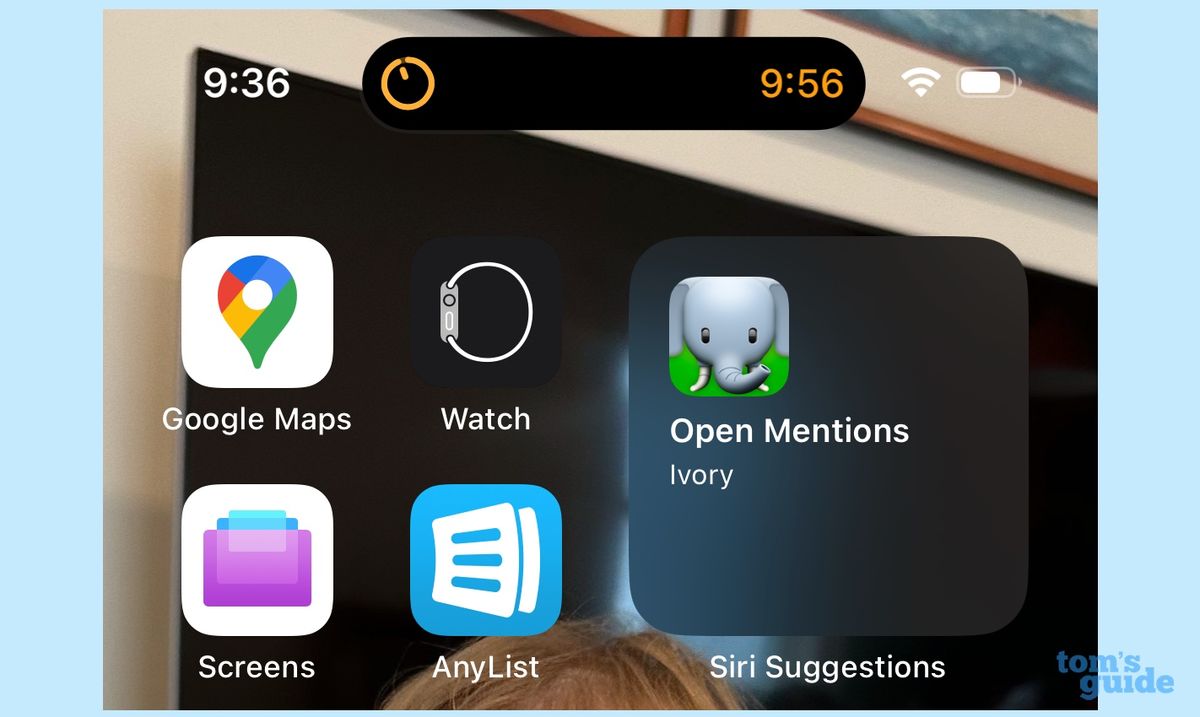Viewport: 1200px width, 717px height.
Task: Open the Google Maps app
Action: [x=257, y=312]
